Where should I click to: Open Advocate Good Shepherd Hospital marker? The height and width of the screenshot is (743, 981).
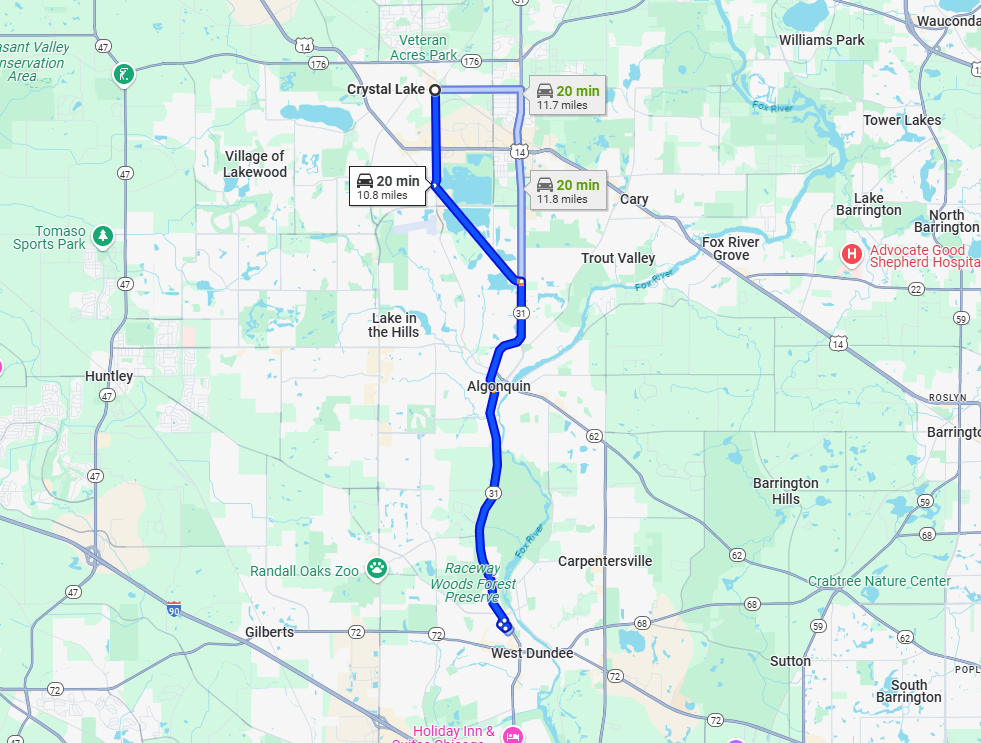[852, 253]
